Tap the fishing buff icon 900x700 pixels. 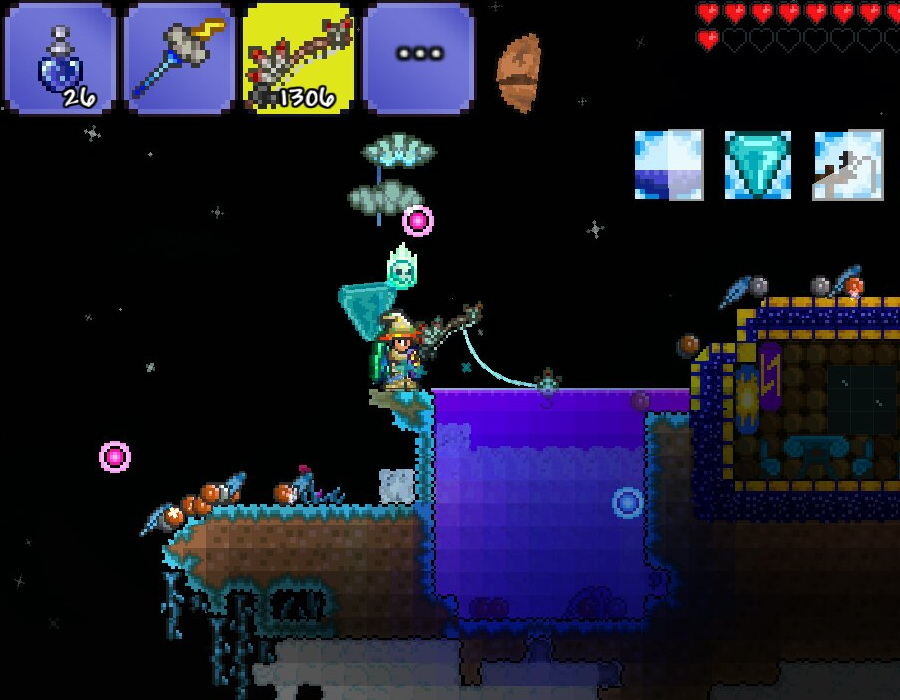[847, 165]
